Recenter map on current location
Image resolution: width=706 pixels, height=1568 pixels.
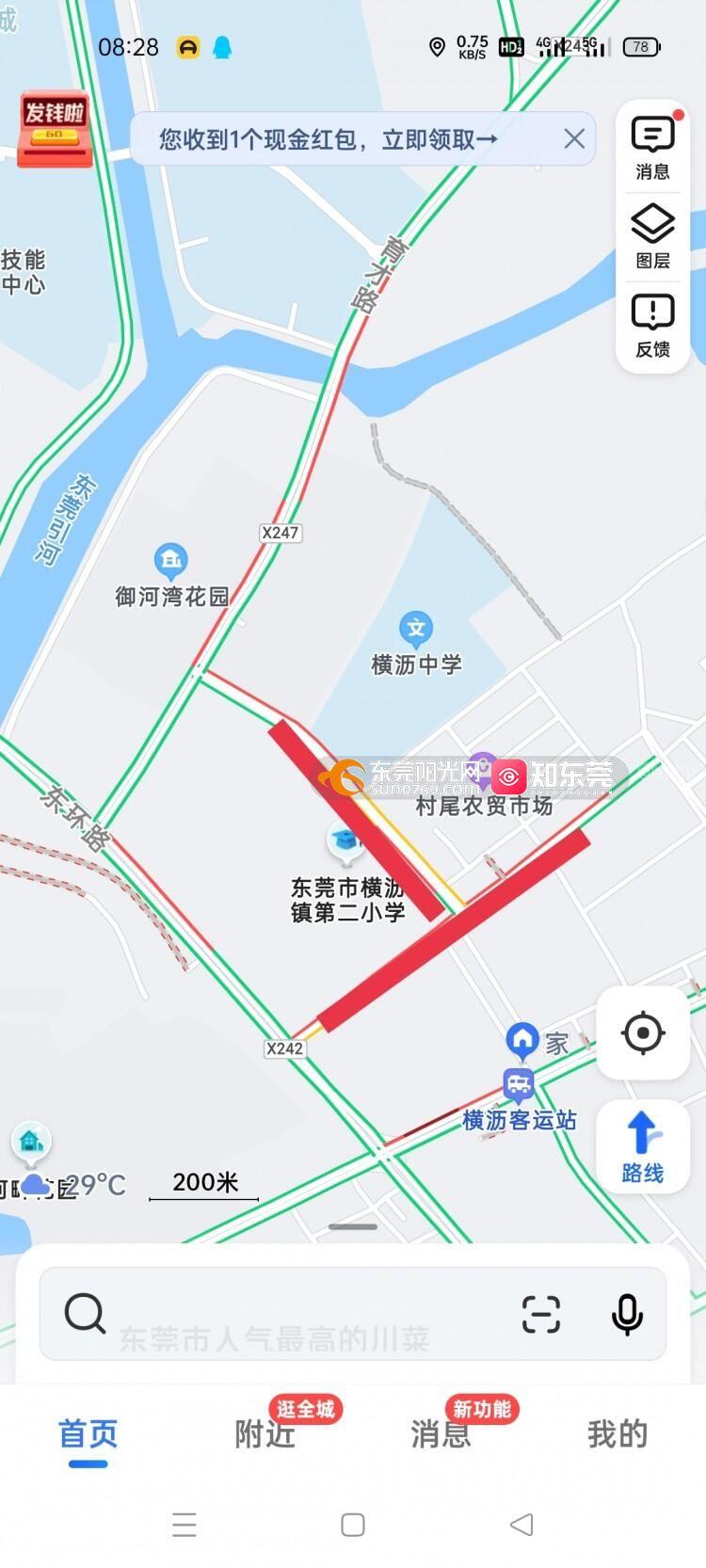(x=643, y=1032)
